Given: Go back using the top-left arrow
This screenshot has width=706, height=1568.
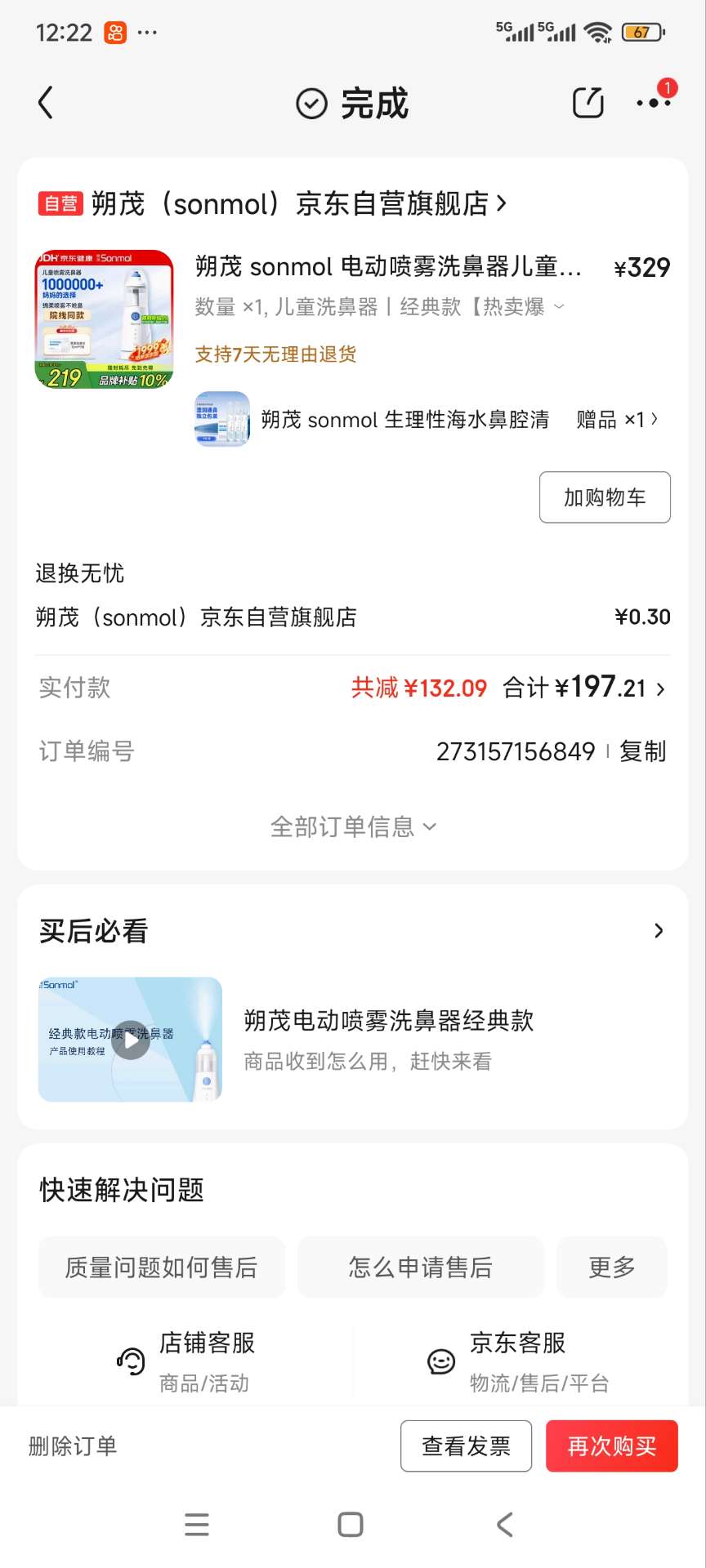Looking at the screenshot, I should pos(46,103).
